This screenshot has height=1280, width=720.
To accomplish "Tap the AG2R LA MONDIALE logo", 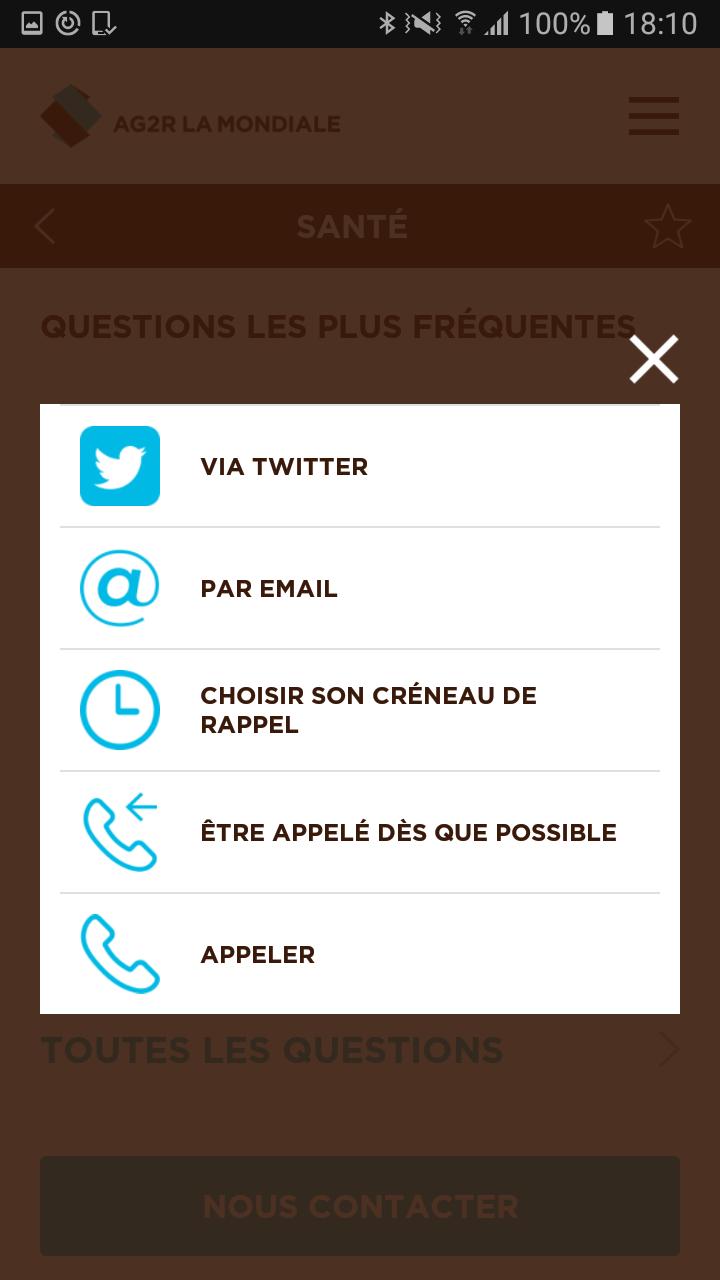I will click(190, 116).
